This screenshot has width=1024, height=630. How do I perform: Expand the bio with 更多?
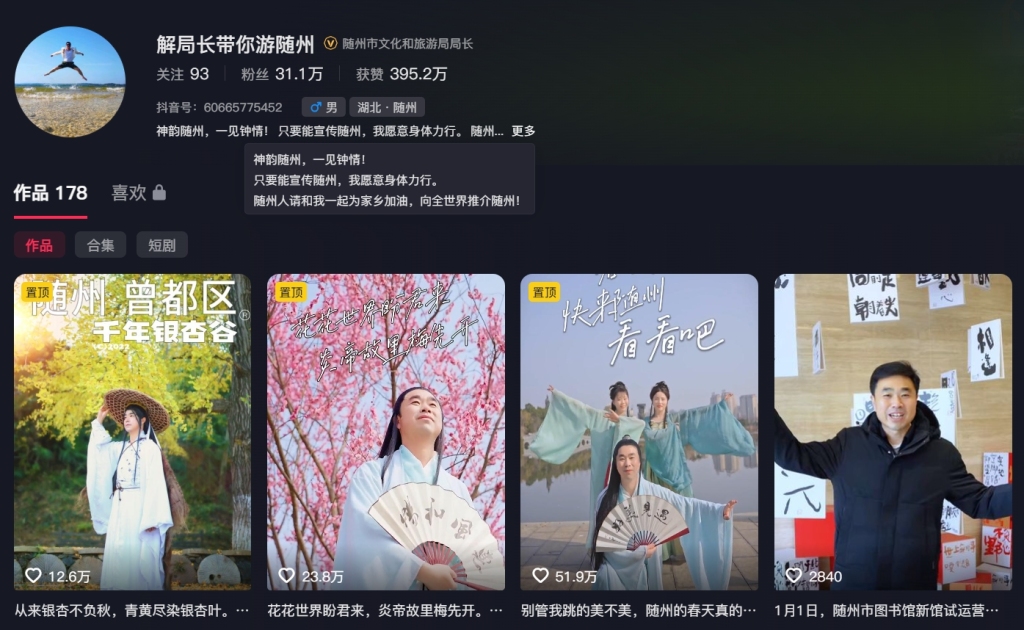coord(523,131)
